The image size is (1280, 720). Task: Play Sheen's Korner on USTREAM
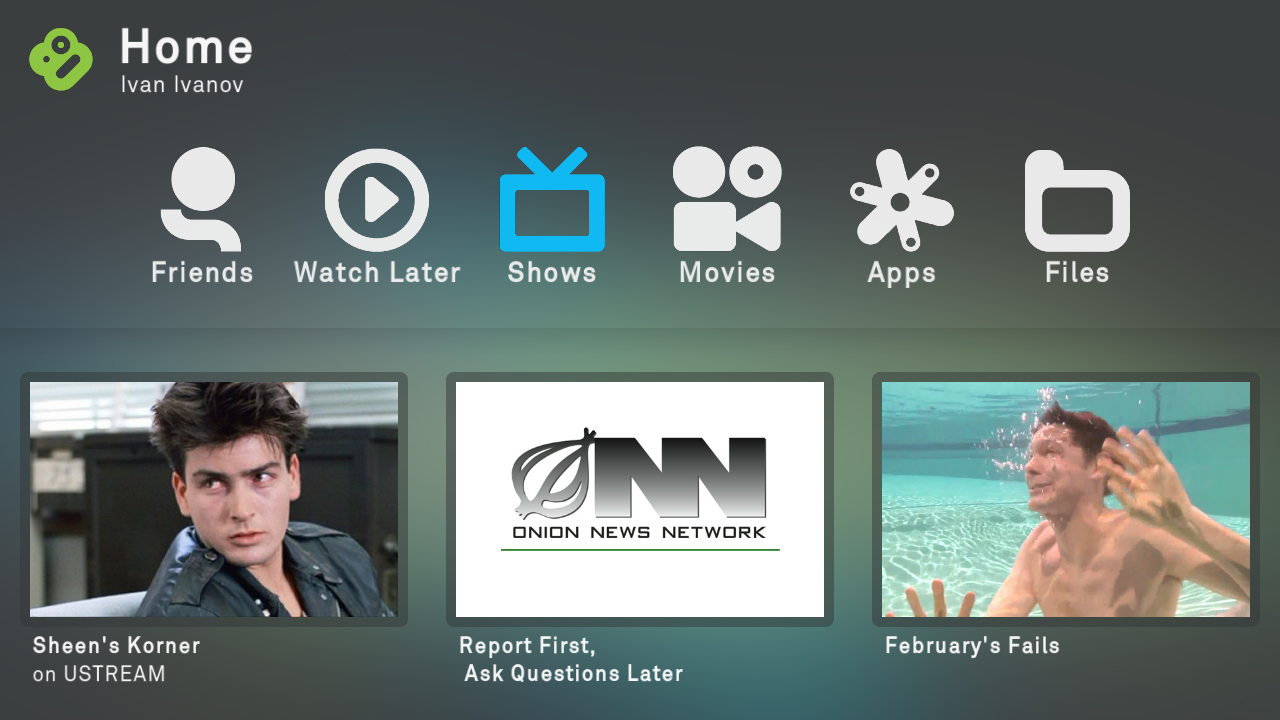point(214,499)
